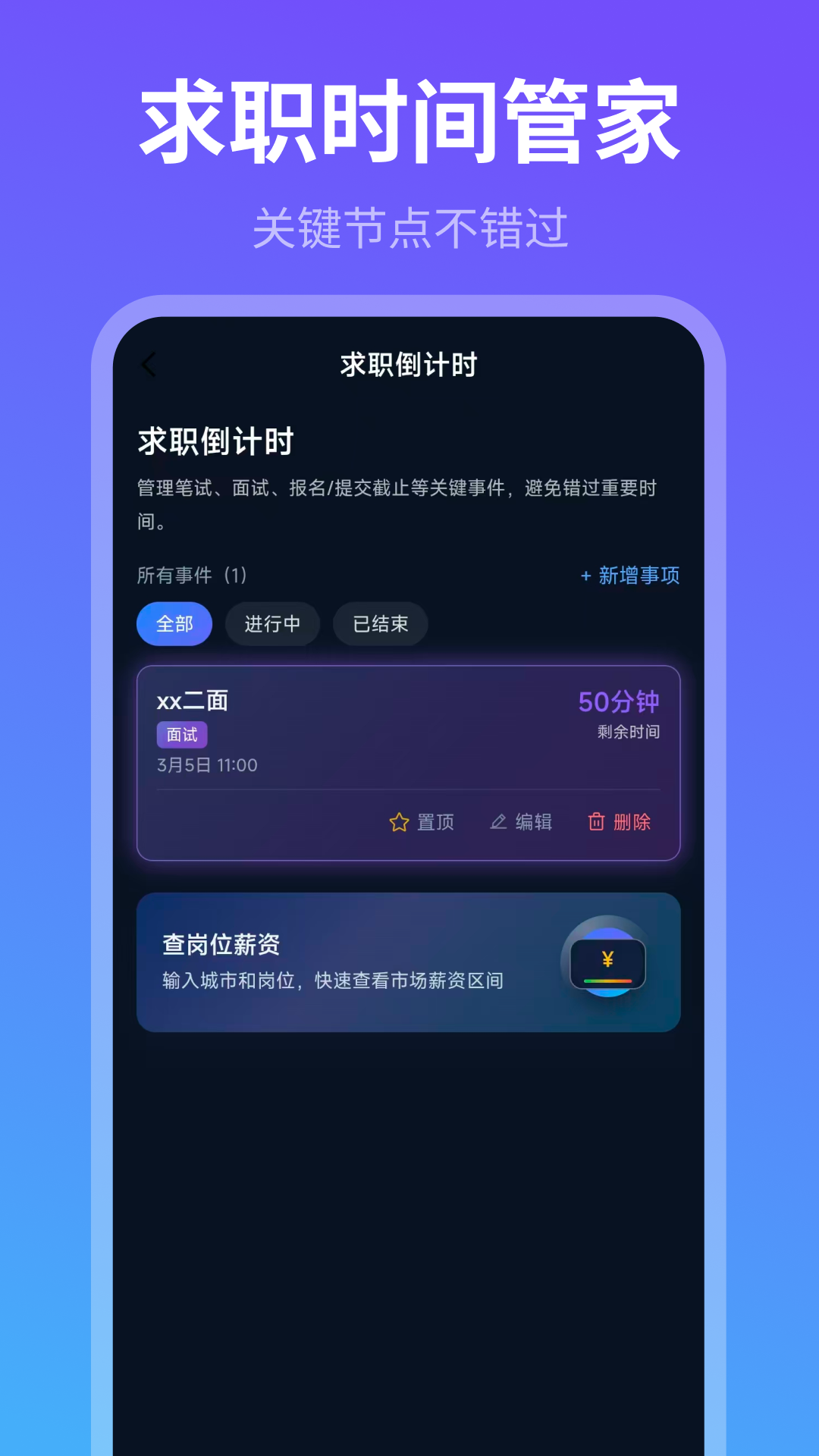
Task: Tap the trash icon to delete xx二面
Action: pos(597,822)
